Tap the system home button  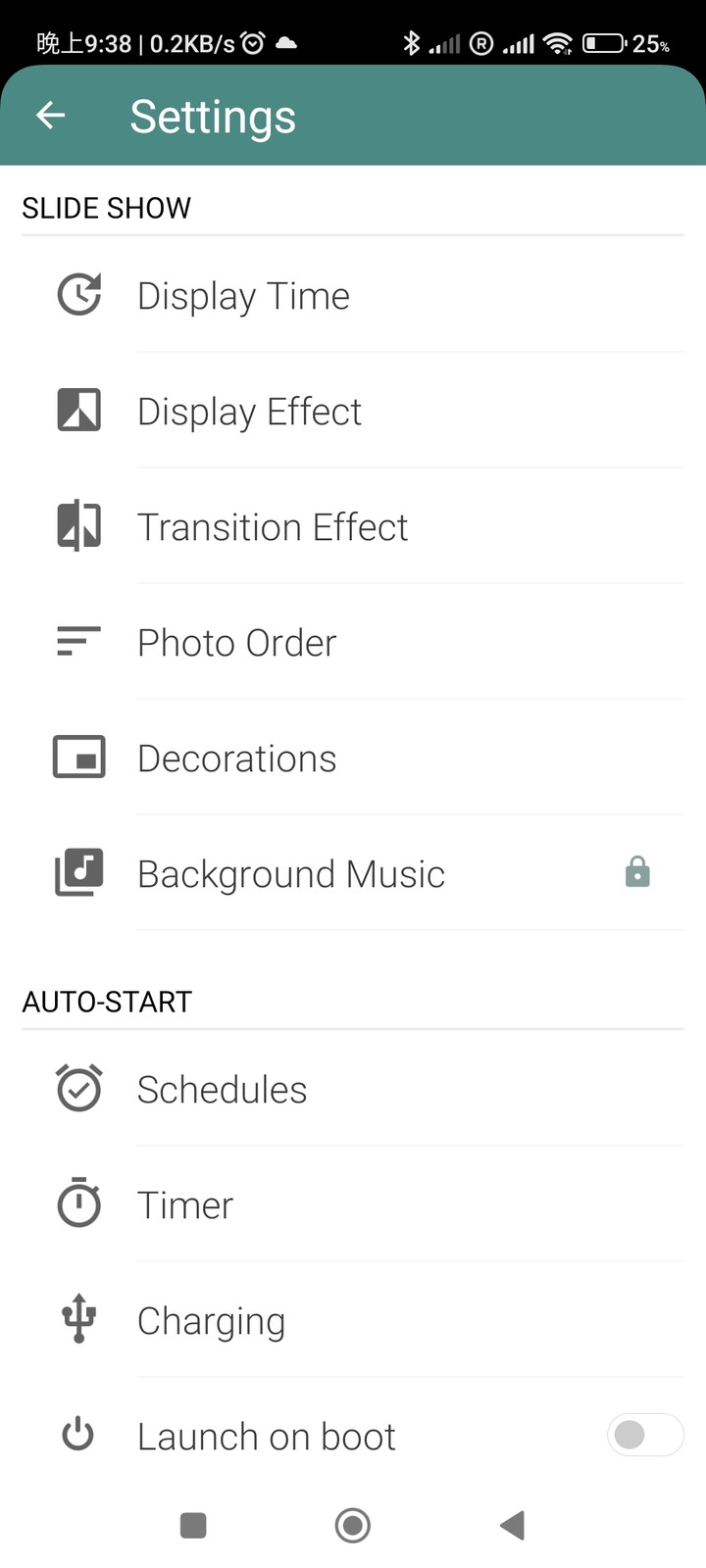pos(353,1525)
